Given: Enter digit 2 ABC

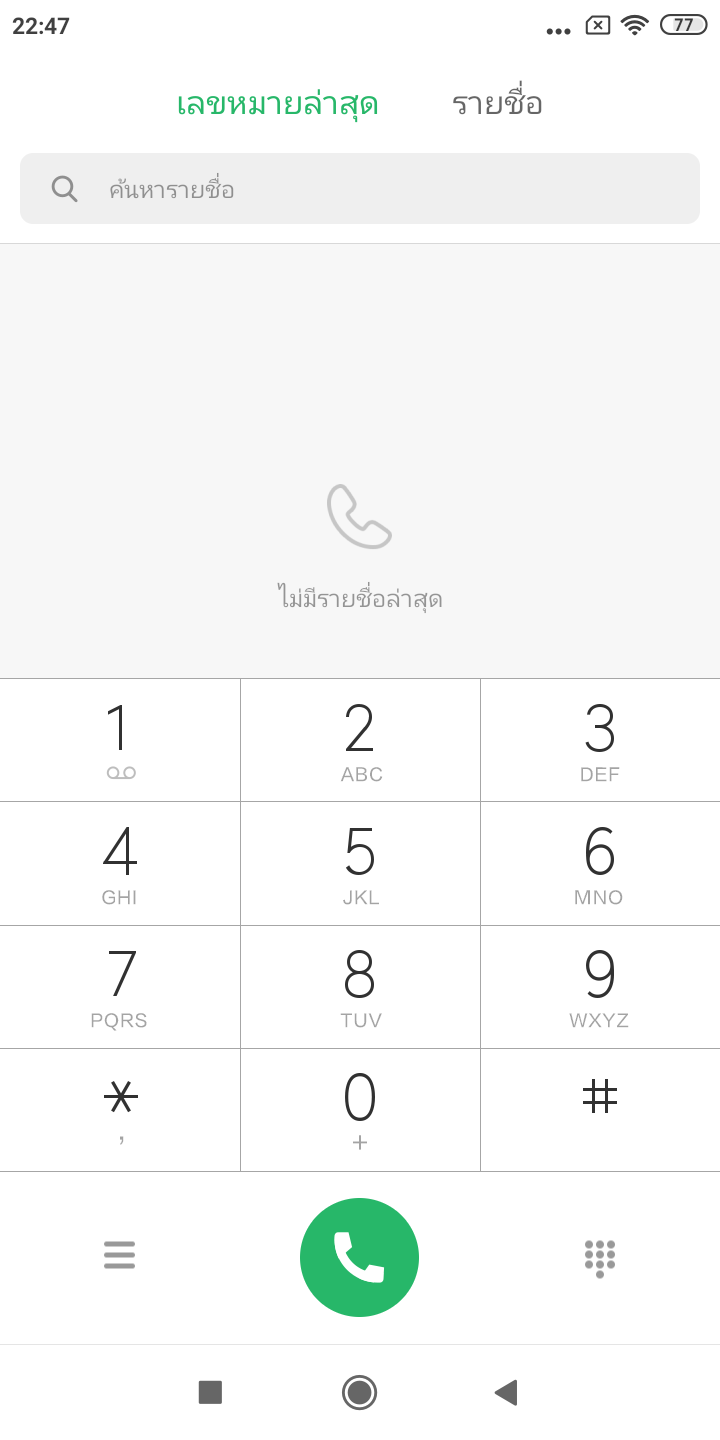Looking at the screenshot, I should point(360,740).
